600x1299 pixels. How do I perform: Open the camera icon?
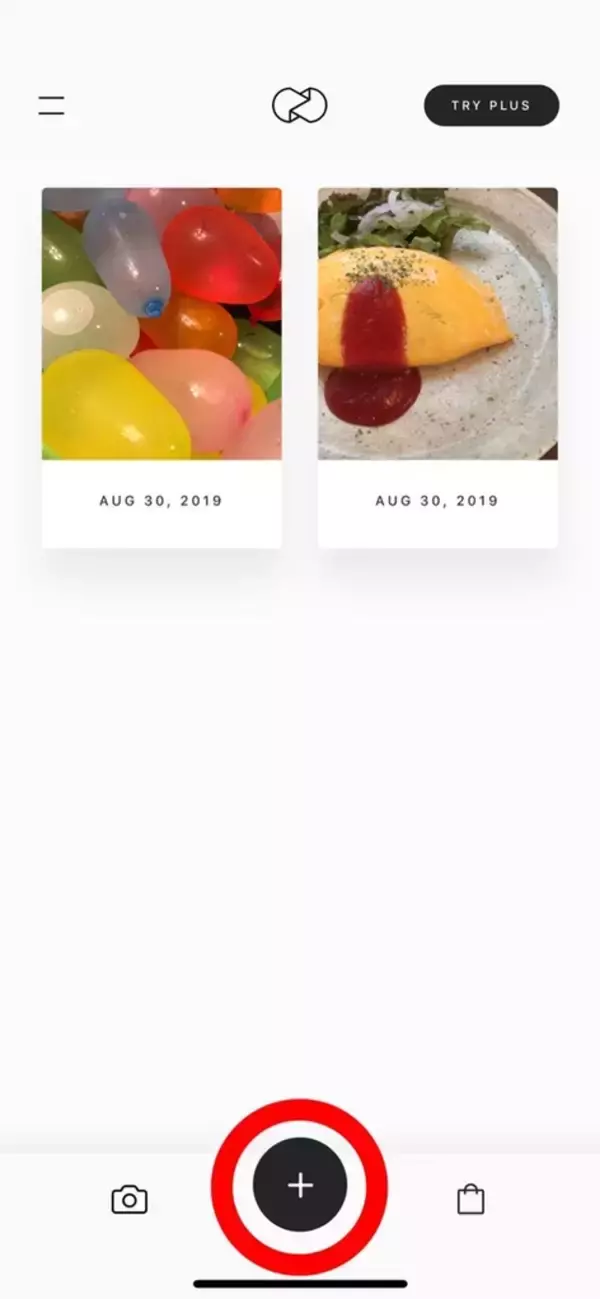click(x=129, y=1199)
